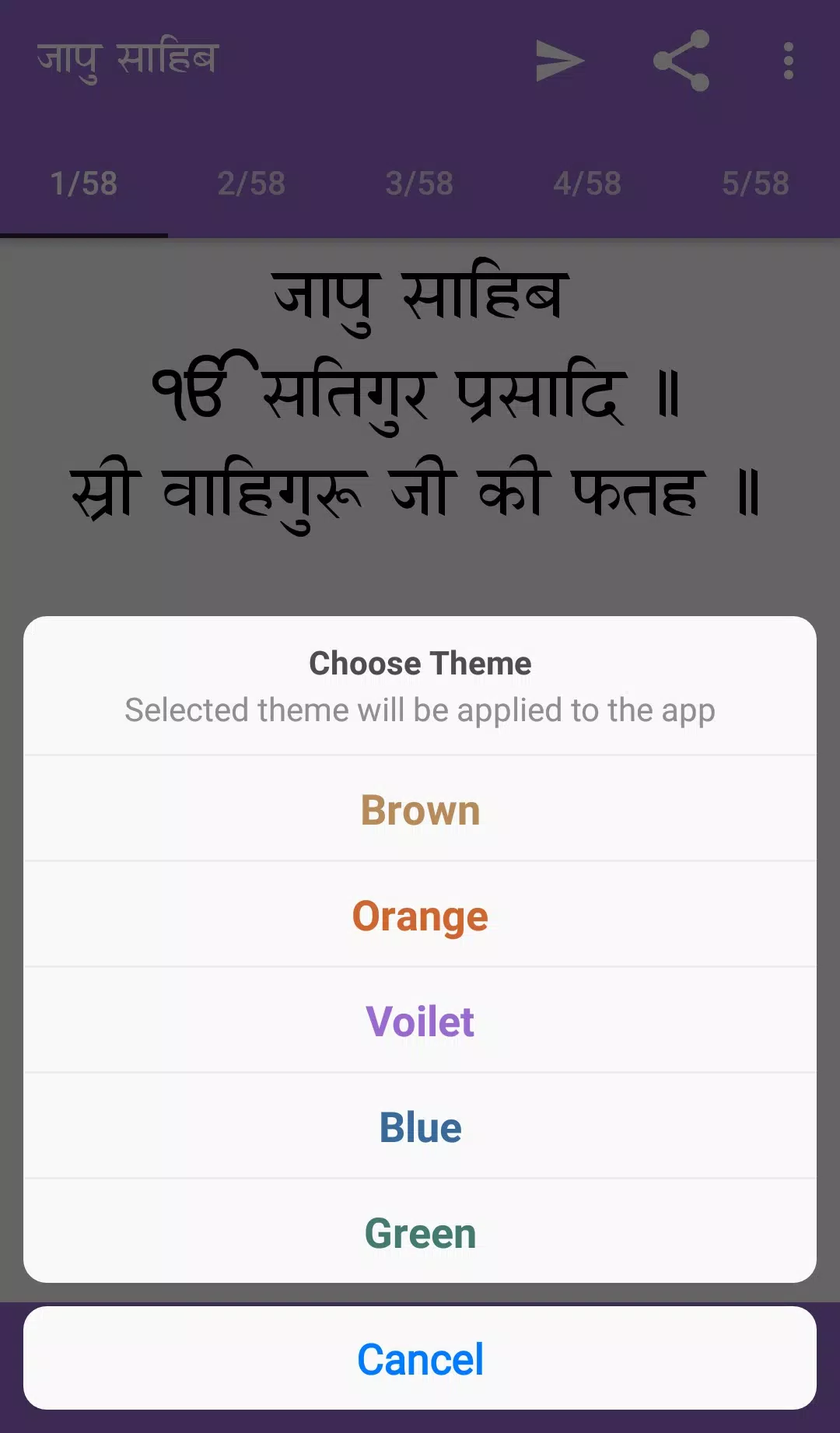The height and width of the screenshot is (1433, 840).
Task: Choose the Orange theme
Action: point(420,916)
